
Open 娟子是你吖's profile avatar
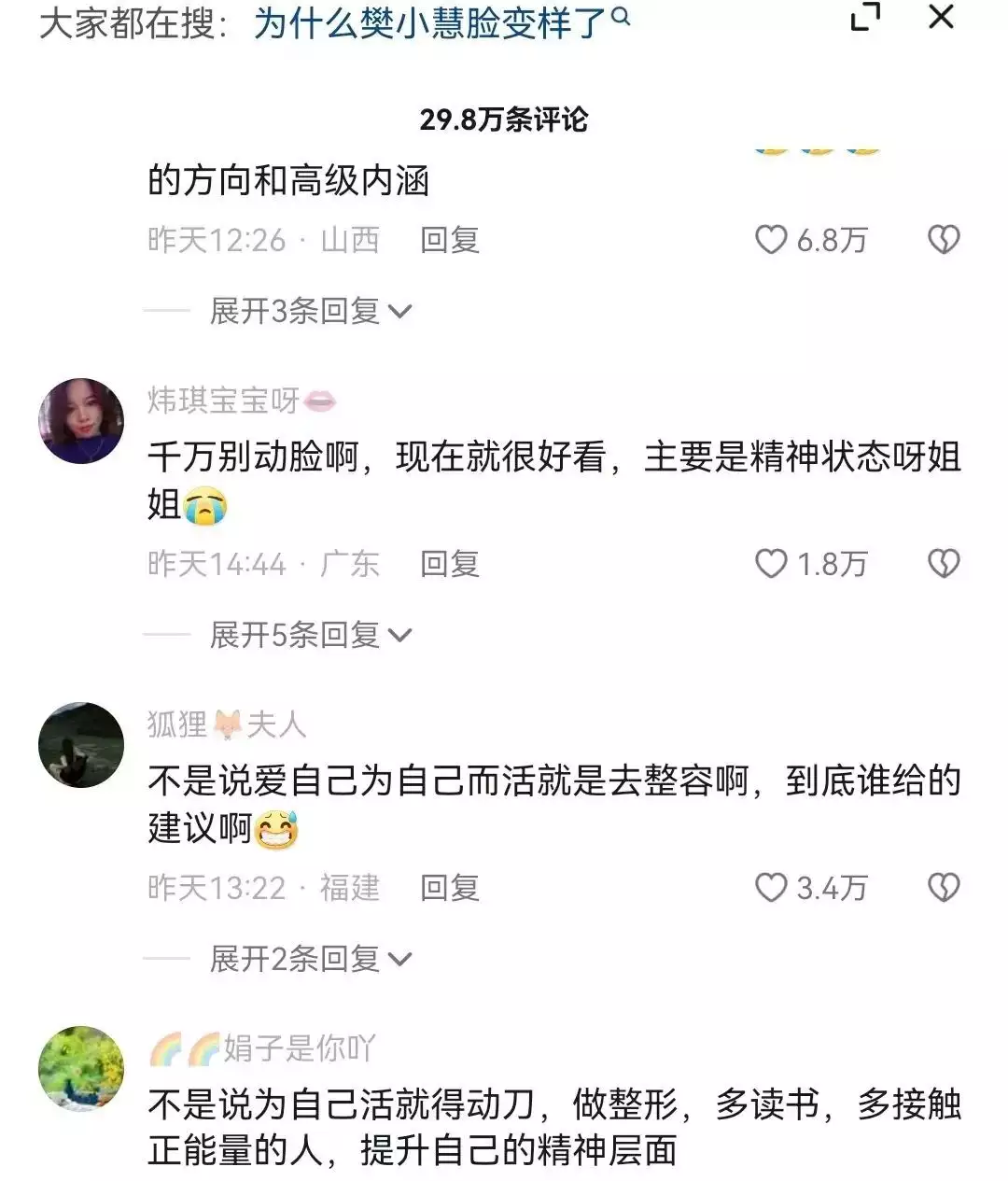click(81, 1069)
